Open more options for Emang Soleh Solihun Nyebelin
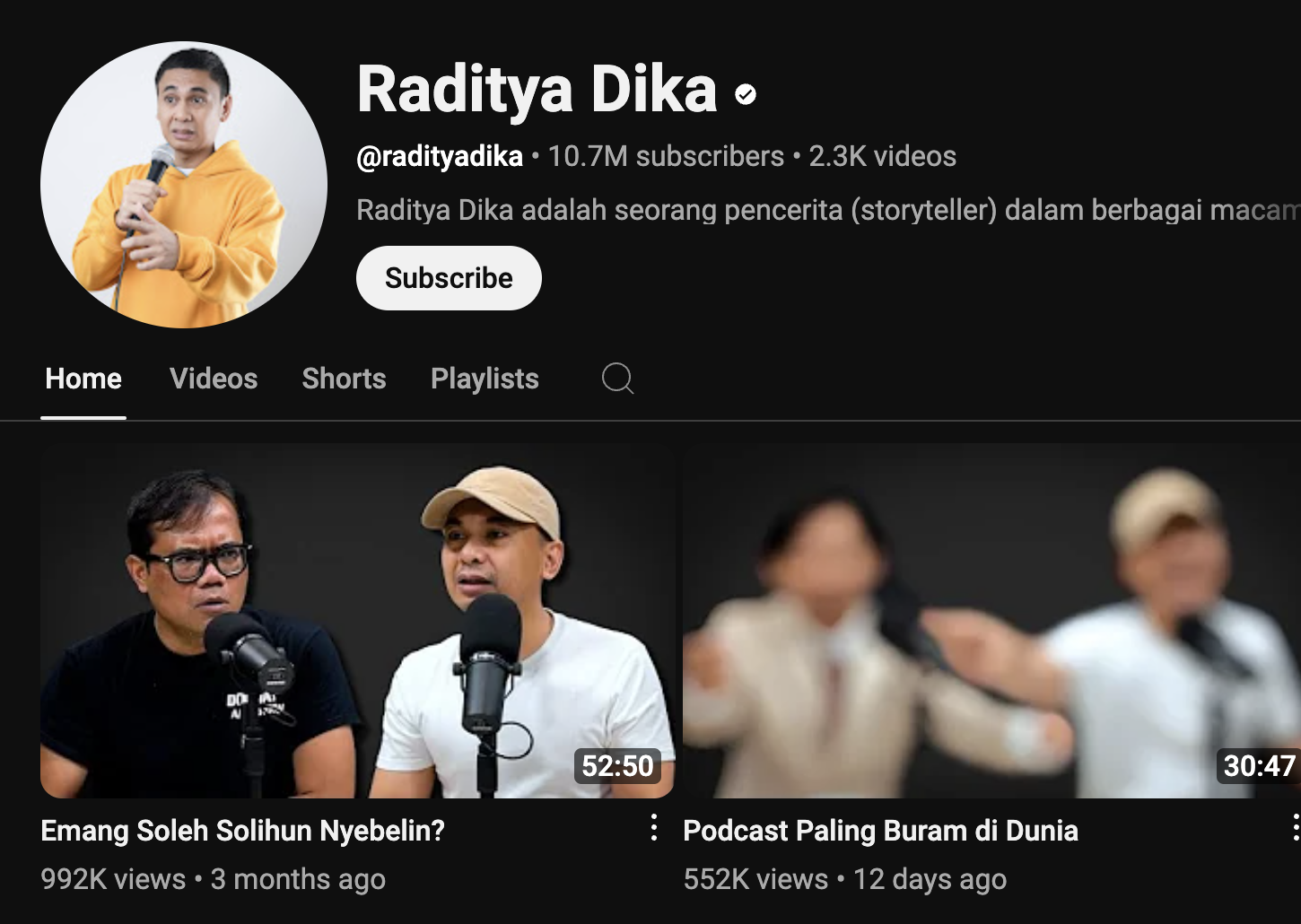 point(654,828)
